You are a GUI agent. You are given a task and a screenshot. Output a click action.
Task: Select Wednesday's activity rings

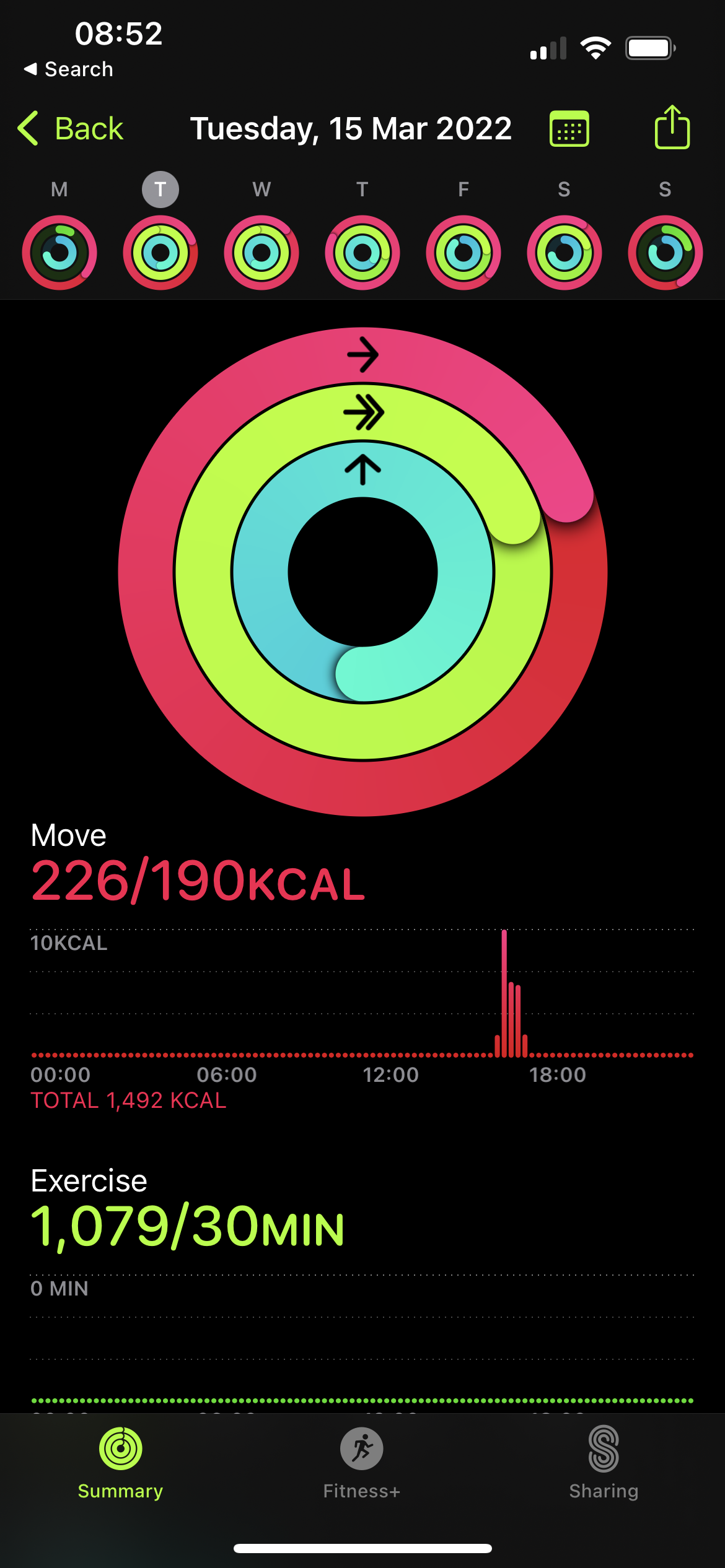tap(261, 252)
